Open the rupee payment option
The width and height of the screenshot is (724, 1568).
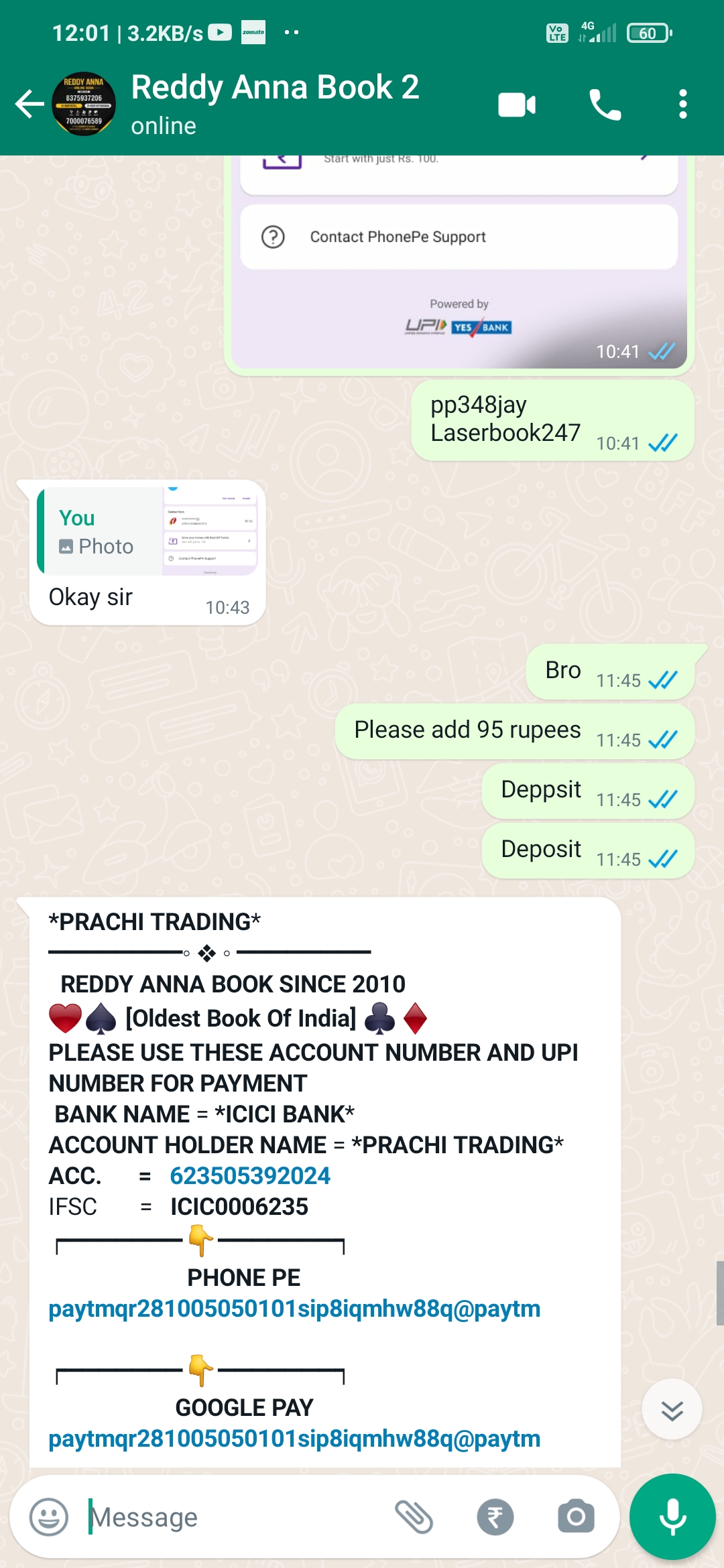click(495, 1516)
